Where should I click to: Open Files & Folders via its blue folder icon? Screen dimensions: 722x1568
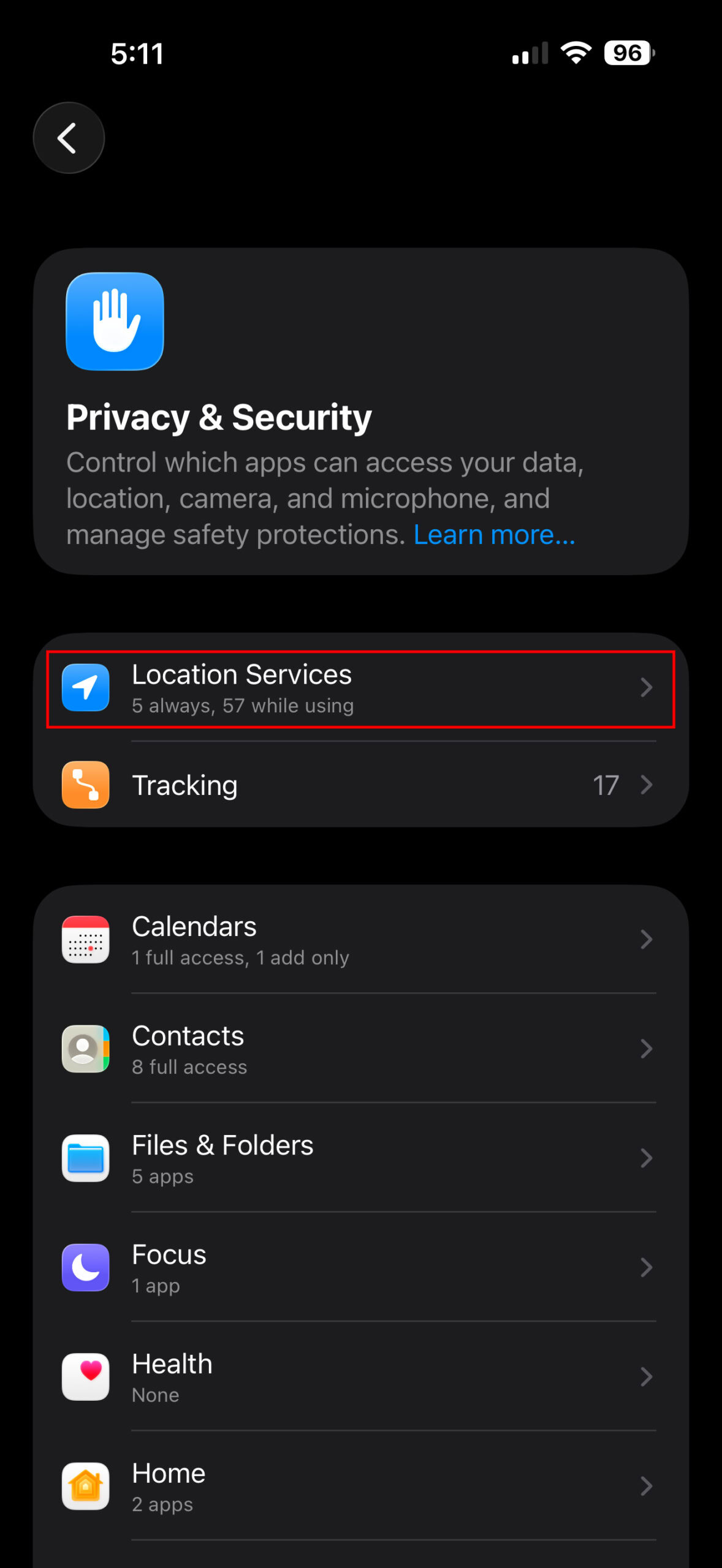[85, 1158]
